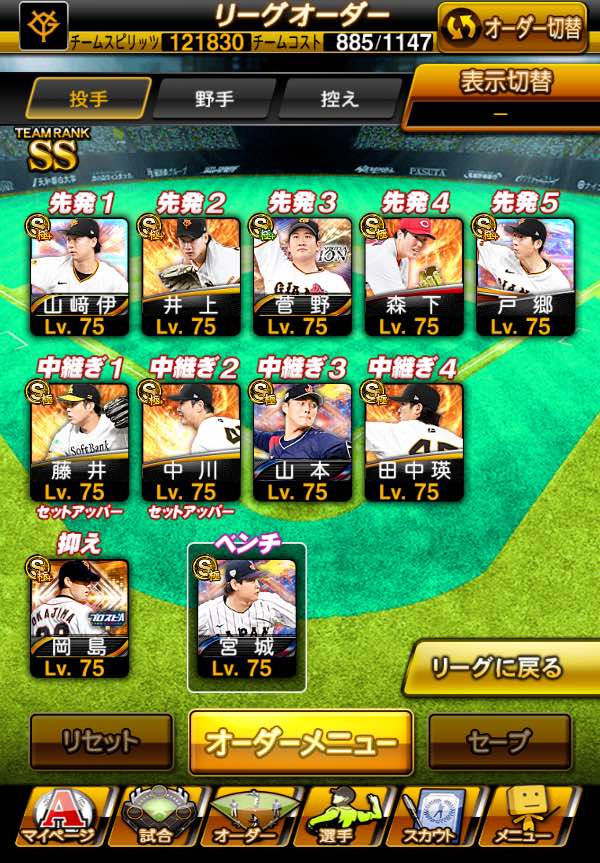Screen dimensions: 600x863
Task: Save the order with セーブ
Action: (x=499, y=742)
